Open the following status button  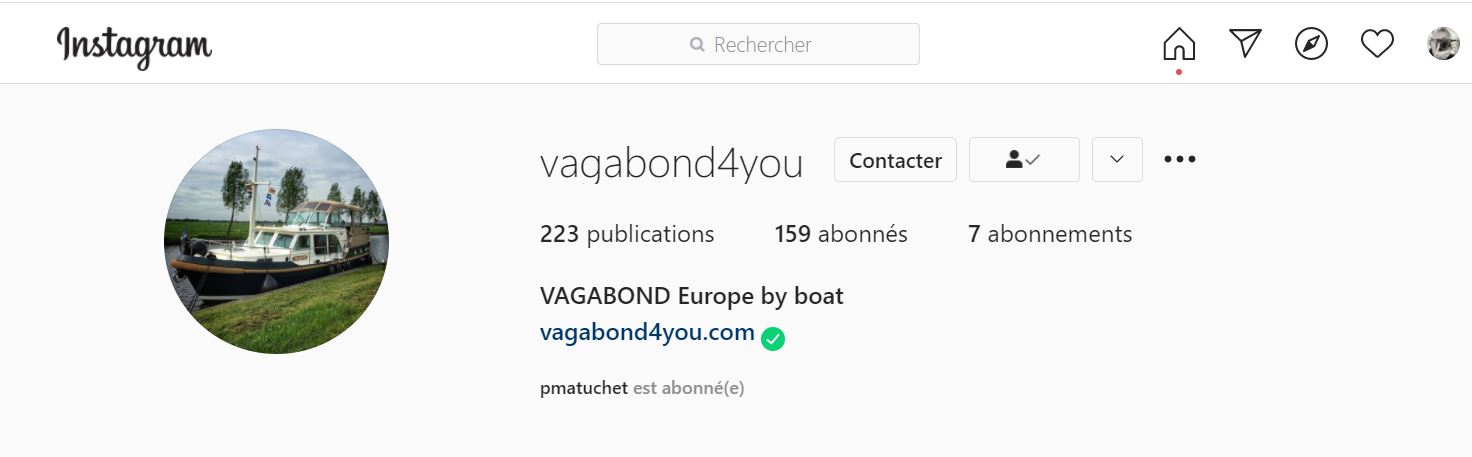1024,160
